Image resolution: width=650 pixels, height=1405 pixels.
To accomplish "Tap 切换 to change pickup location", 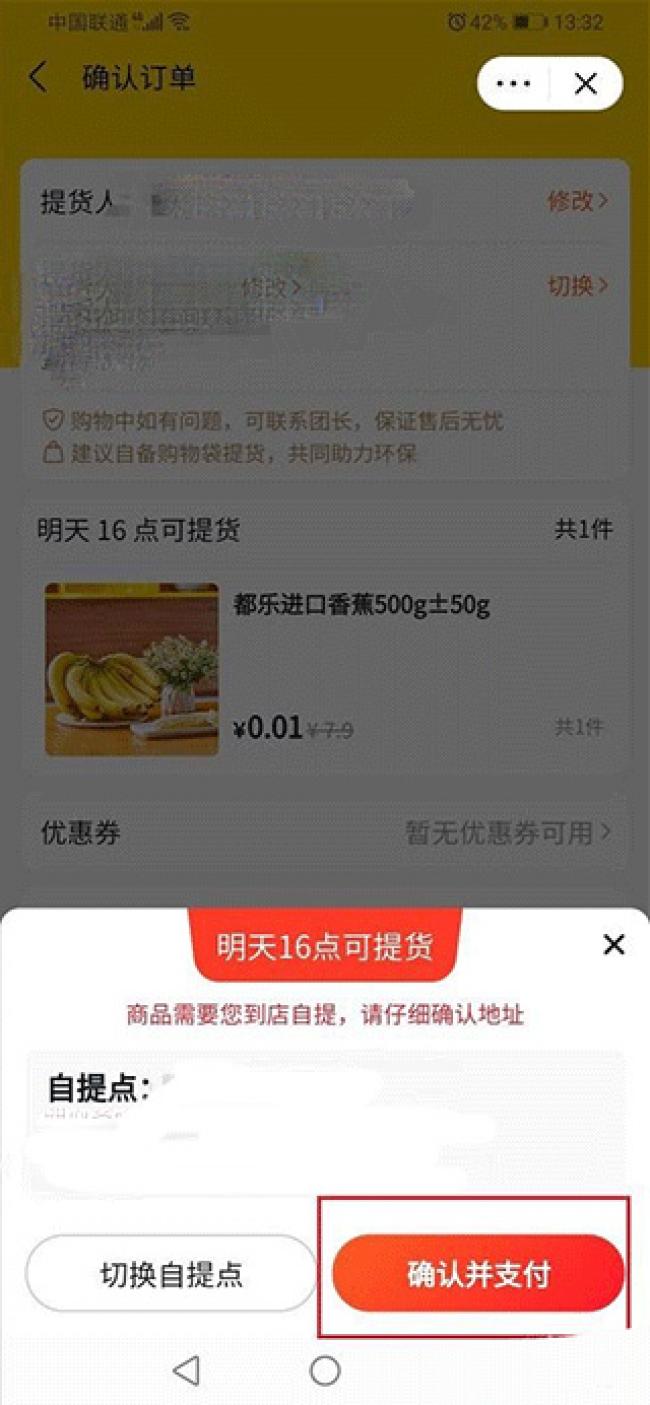I will (x=577, y=286).
